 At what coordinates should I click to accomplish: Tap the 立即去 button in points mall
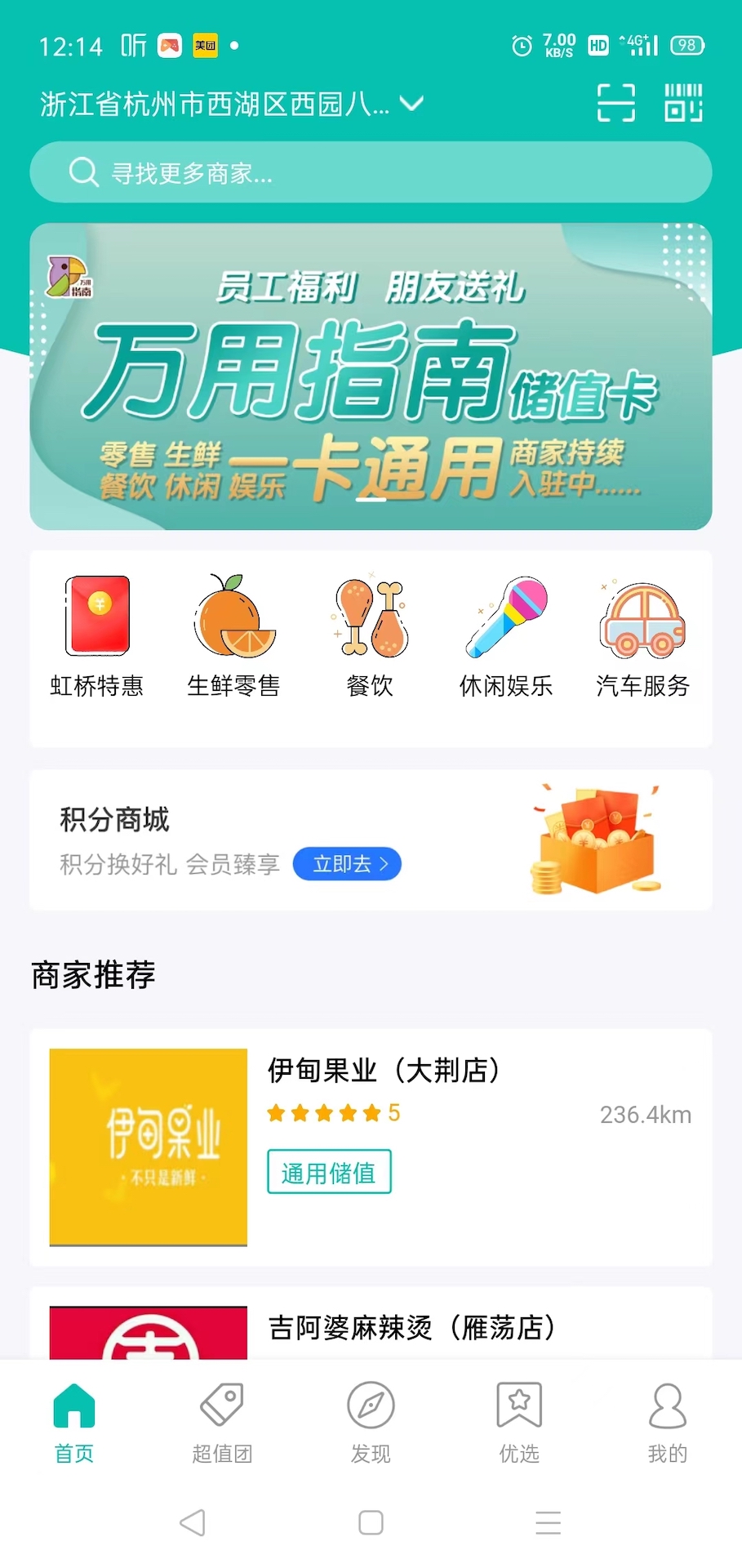(347, 863)
